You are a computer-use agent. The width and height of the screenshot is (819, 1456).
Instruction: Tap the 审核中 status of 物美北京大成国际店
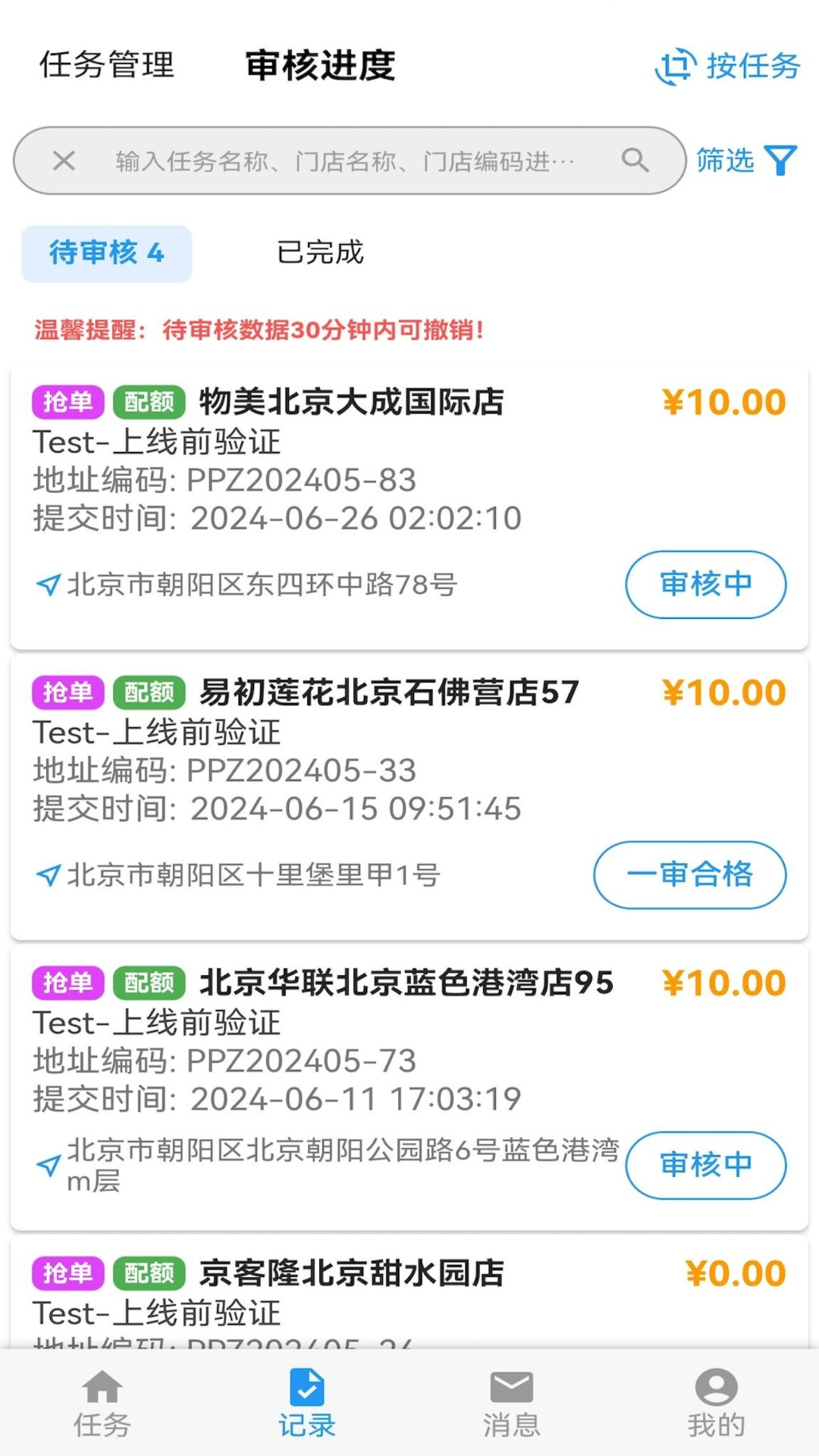point(705,584)
